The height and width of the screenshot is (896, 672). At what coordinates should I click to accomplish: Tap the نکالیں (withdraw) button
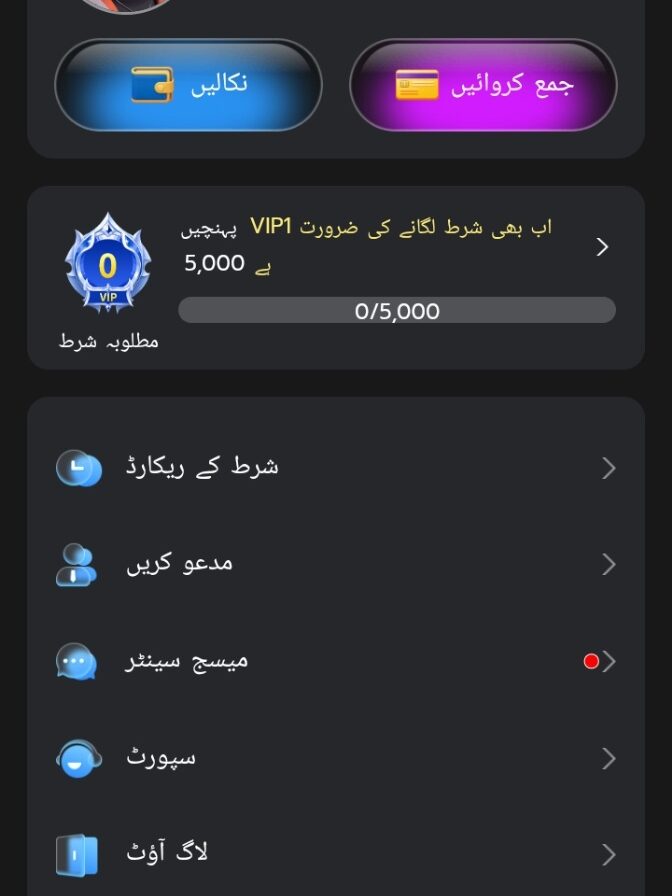[x=188, y=85]
